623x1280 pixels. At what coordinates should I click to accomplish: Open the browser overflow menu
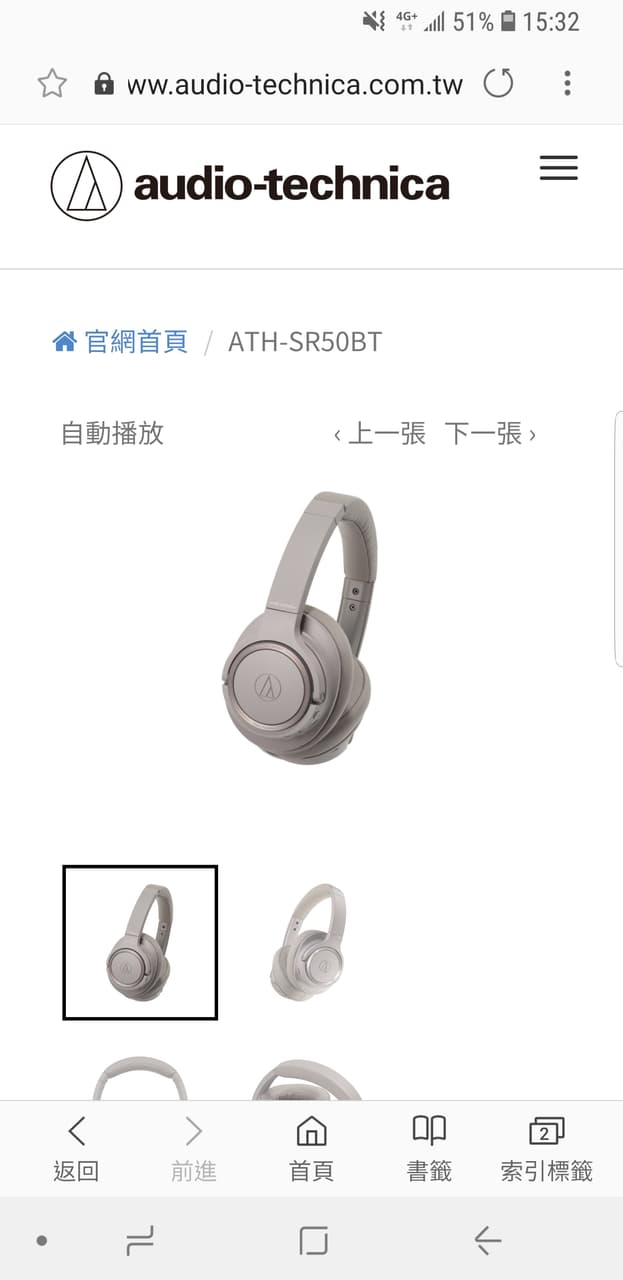[567, 84]
